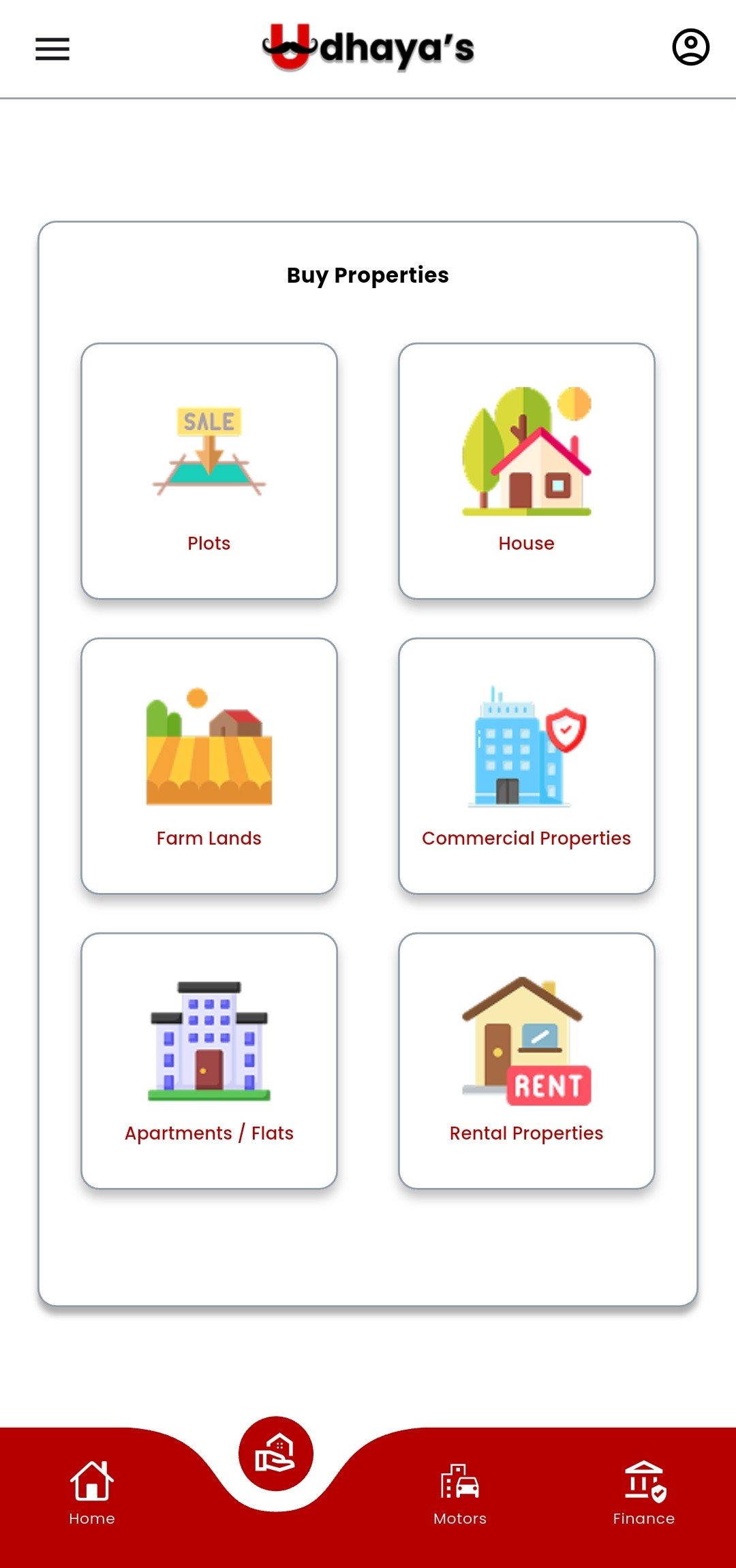
Task: Open the hamburger drawer menu
Action: (52, 49)
